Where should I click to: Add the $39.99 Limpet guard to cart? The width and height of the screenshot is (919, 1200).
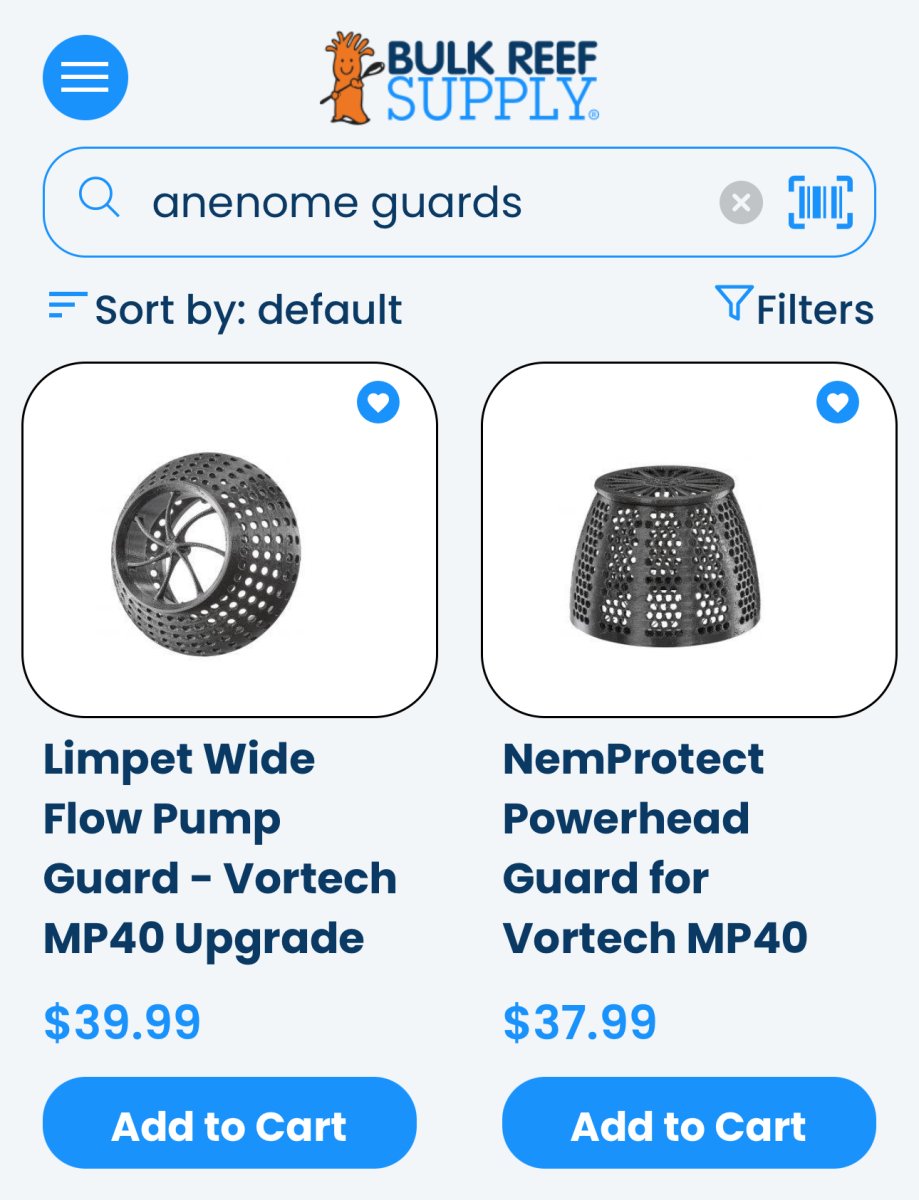[x=229, y=1125]
